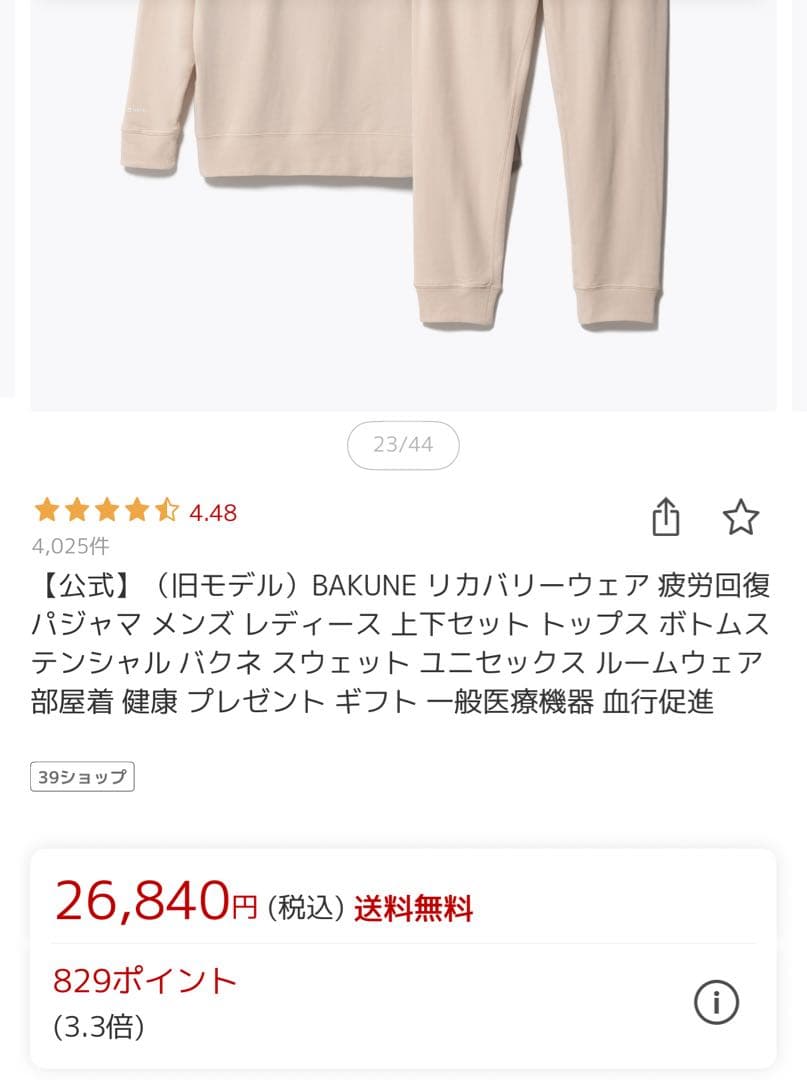This screenshot has width=807, height=1080.
Task: Tap the share icon
Action: pyautogui.click(x=667, y=517)
